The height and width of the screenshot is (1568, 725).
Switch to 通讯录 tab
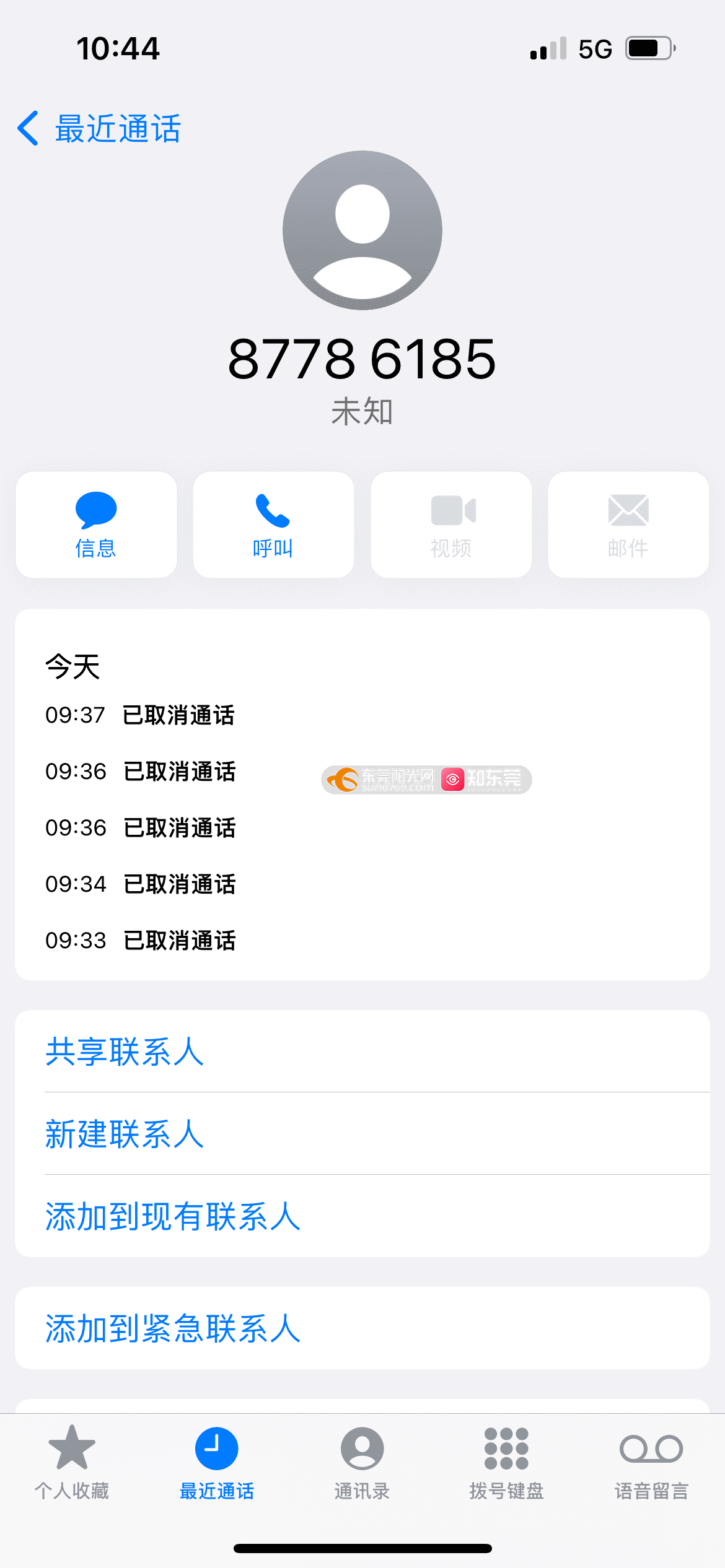(362, 1463)
